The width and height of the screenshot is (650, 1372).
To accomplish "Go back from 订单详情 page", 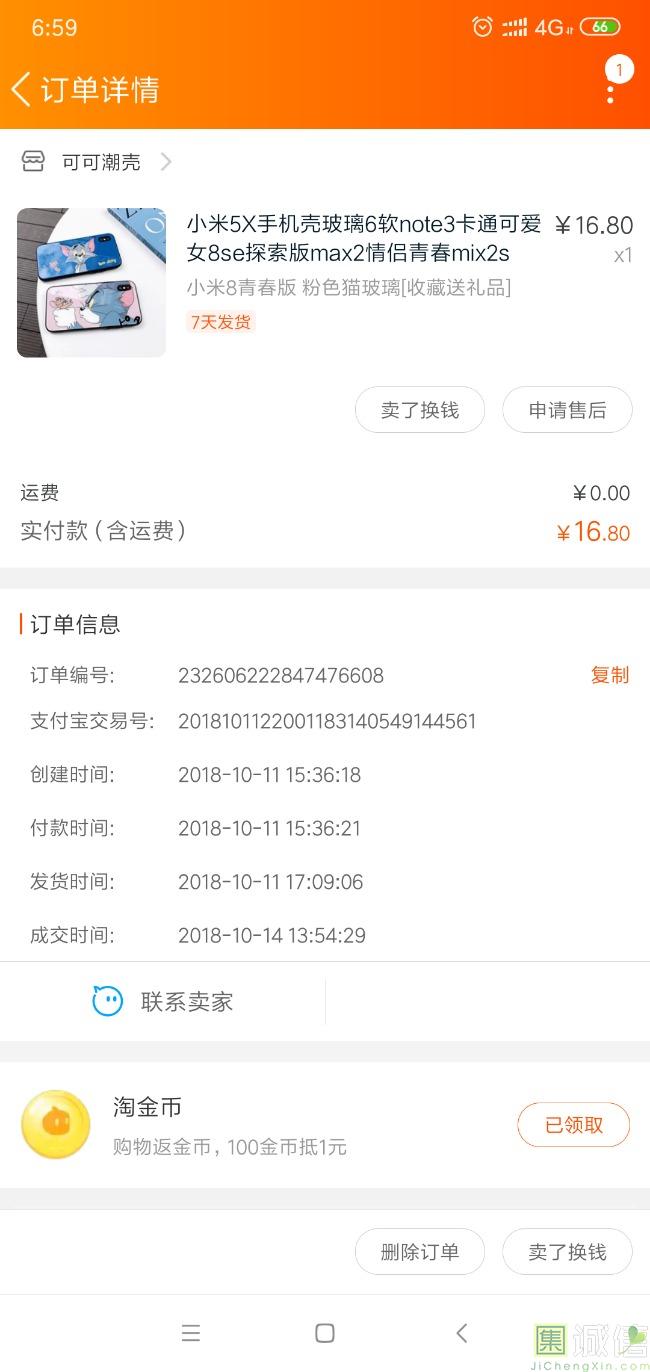I will (22, 89).
